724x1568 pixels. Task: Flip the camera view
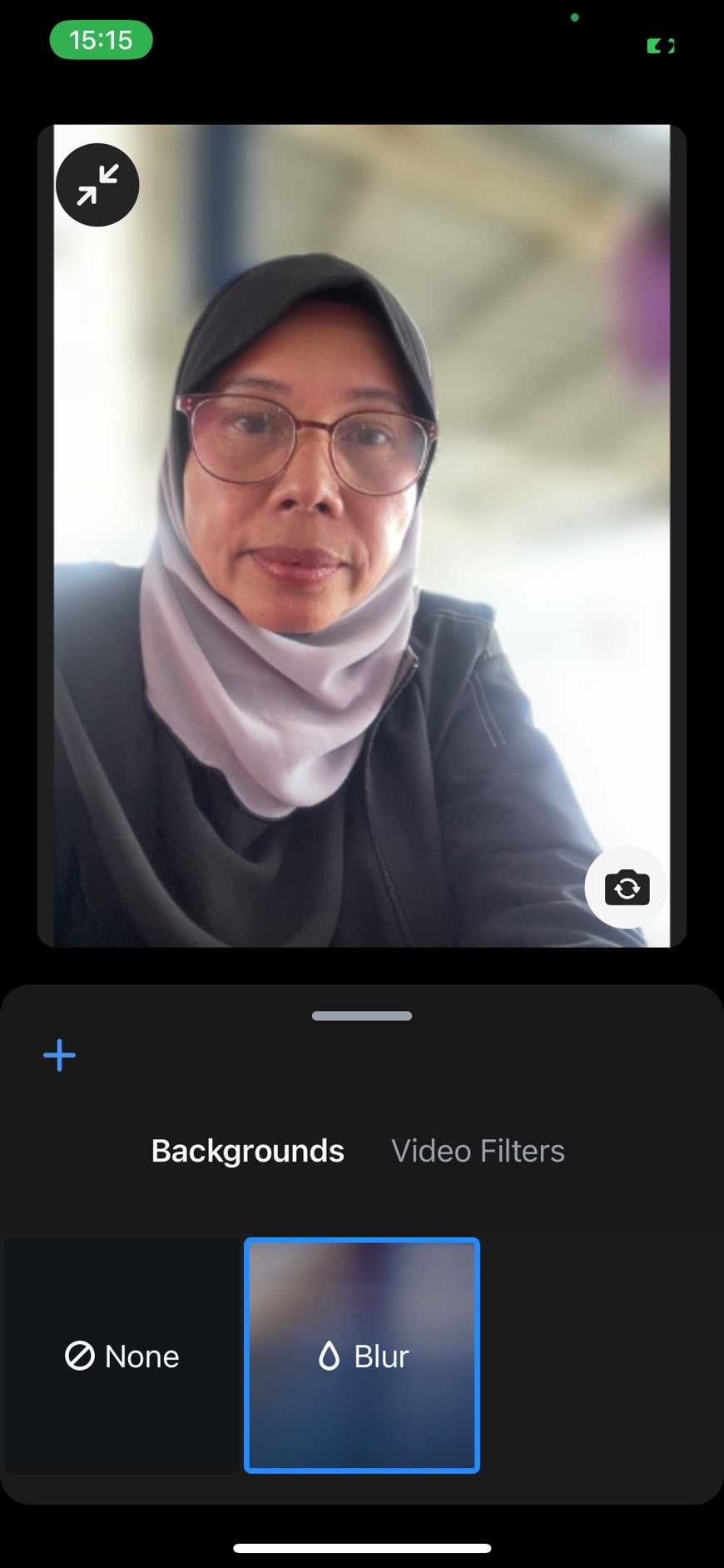tap(627, 888)
